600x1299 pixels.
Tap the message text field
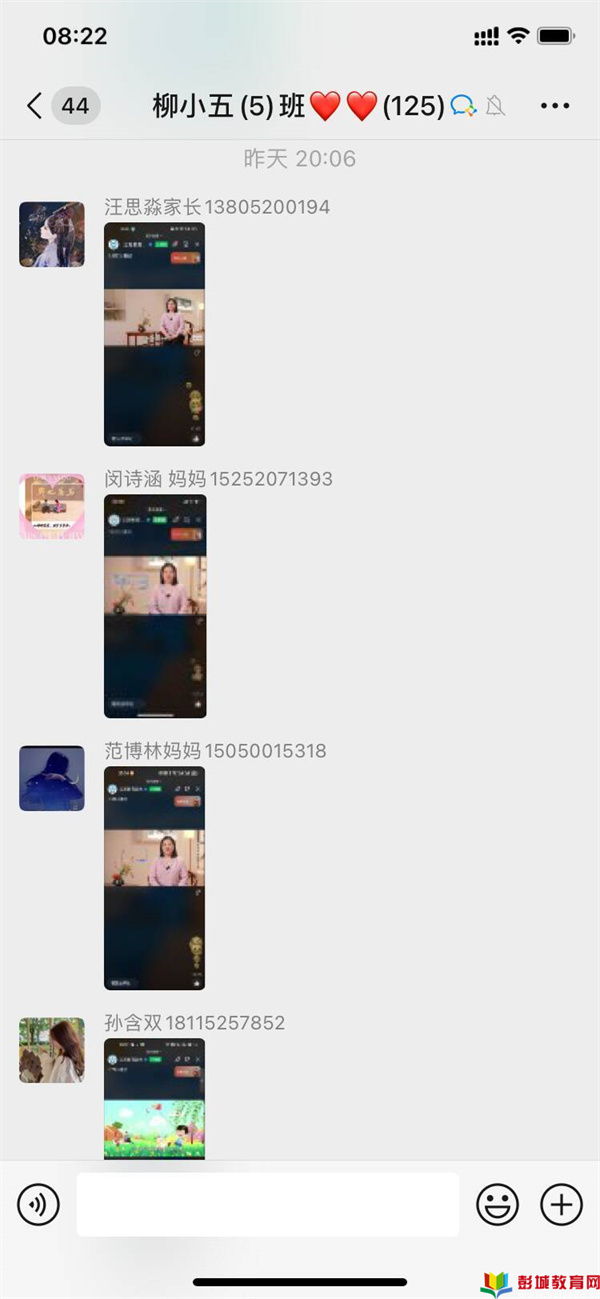[268, 1204]
